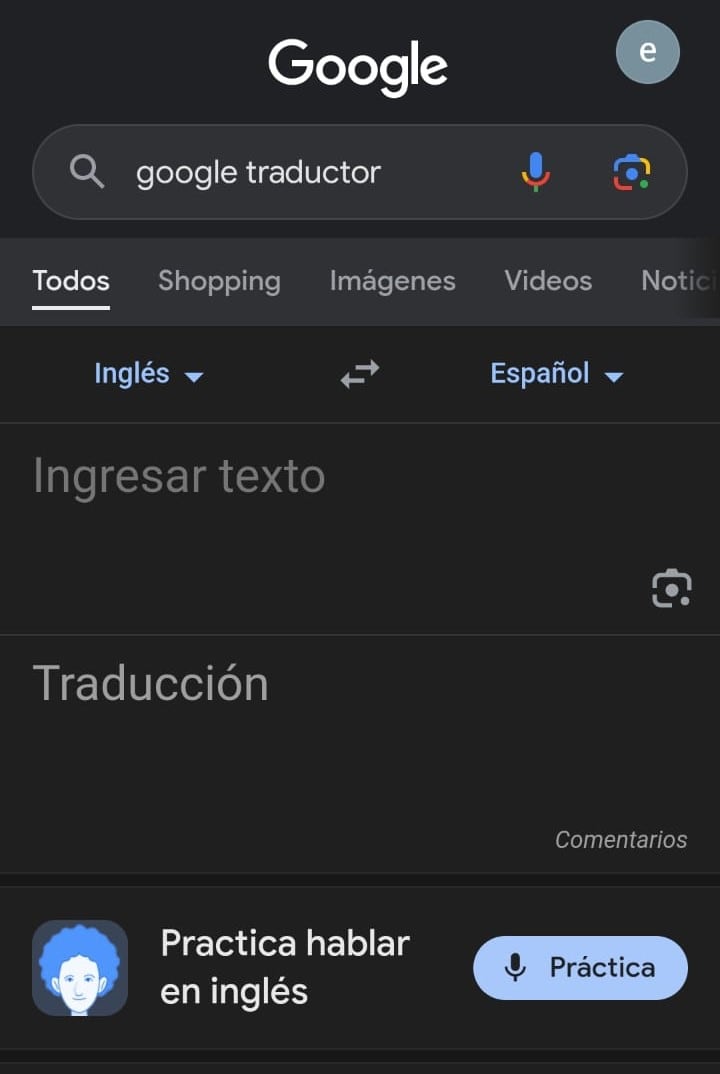Switch to the Imágenes tab
The width and height of the screenshot is (720, 1074).
(x=392, y=281)
